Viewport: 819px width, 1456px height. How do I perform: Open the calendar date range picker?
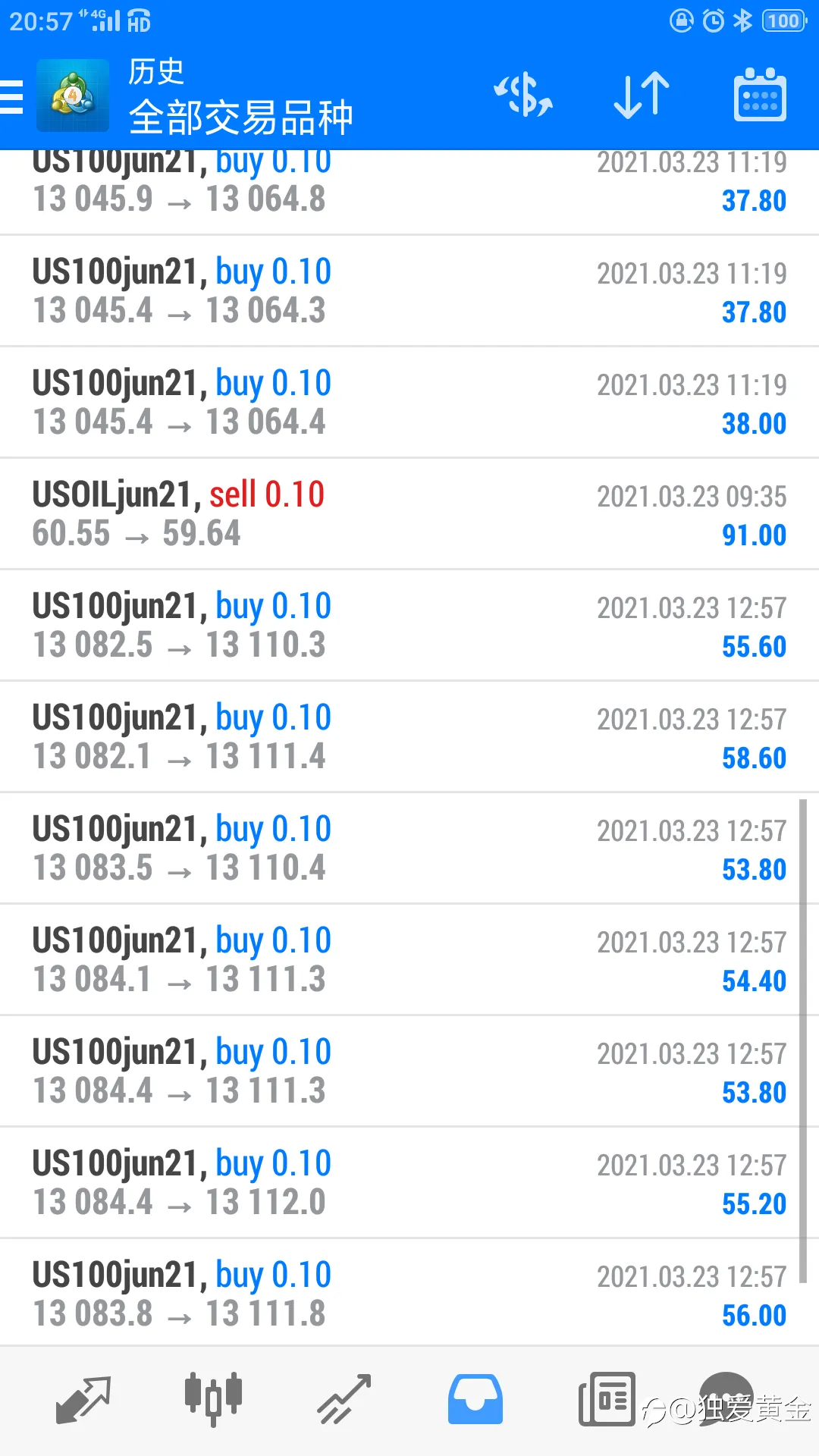point(760,96)
